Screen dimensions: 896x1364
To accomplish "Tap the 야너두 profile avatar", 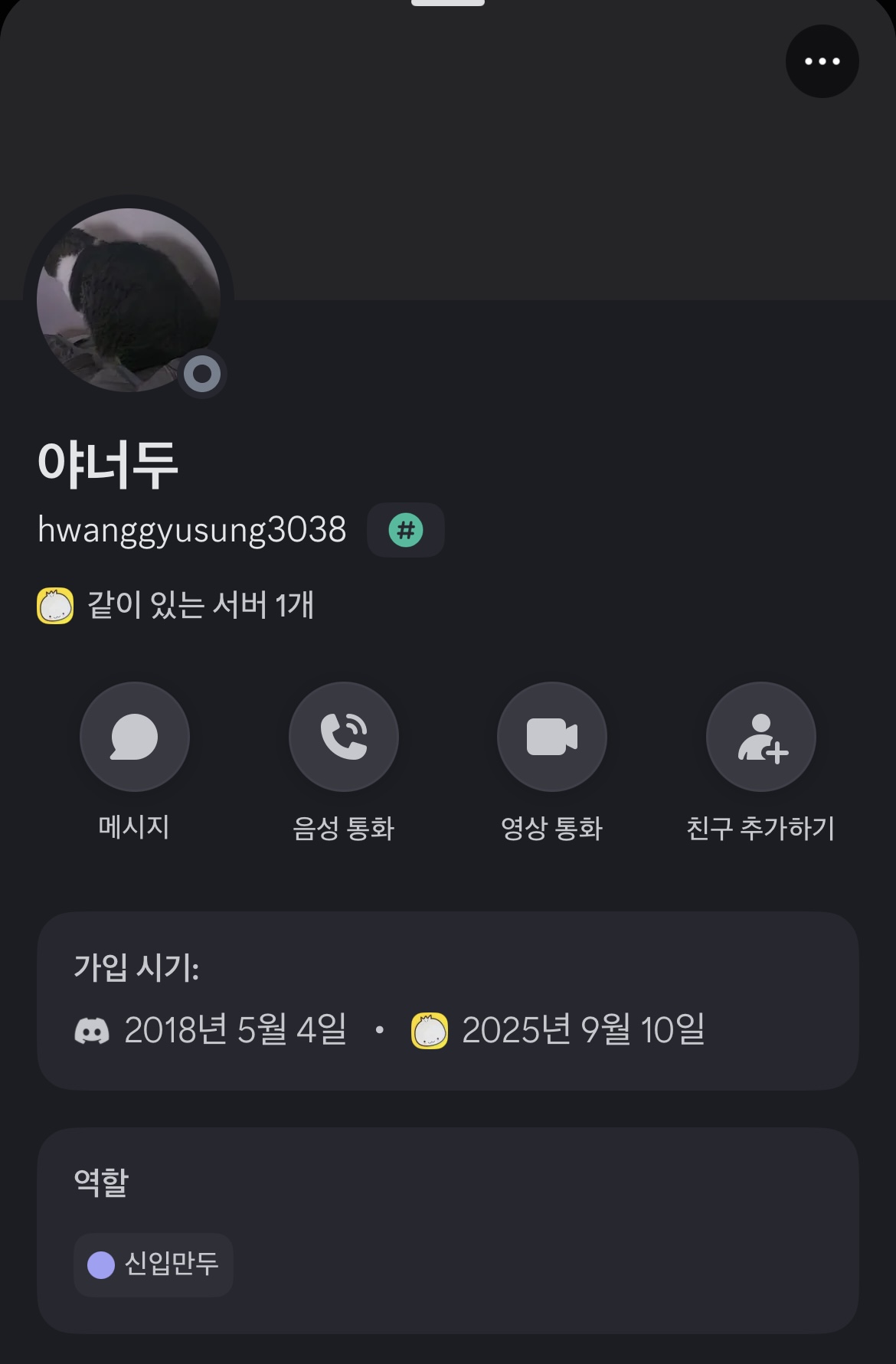I will point(129,299).
